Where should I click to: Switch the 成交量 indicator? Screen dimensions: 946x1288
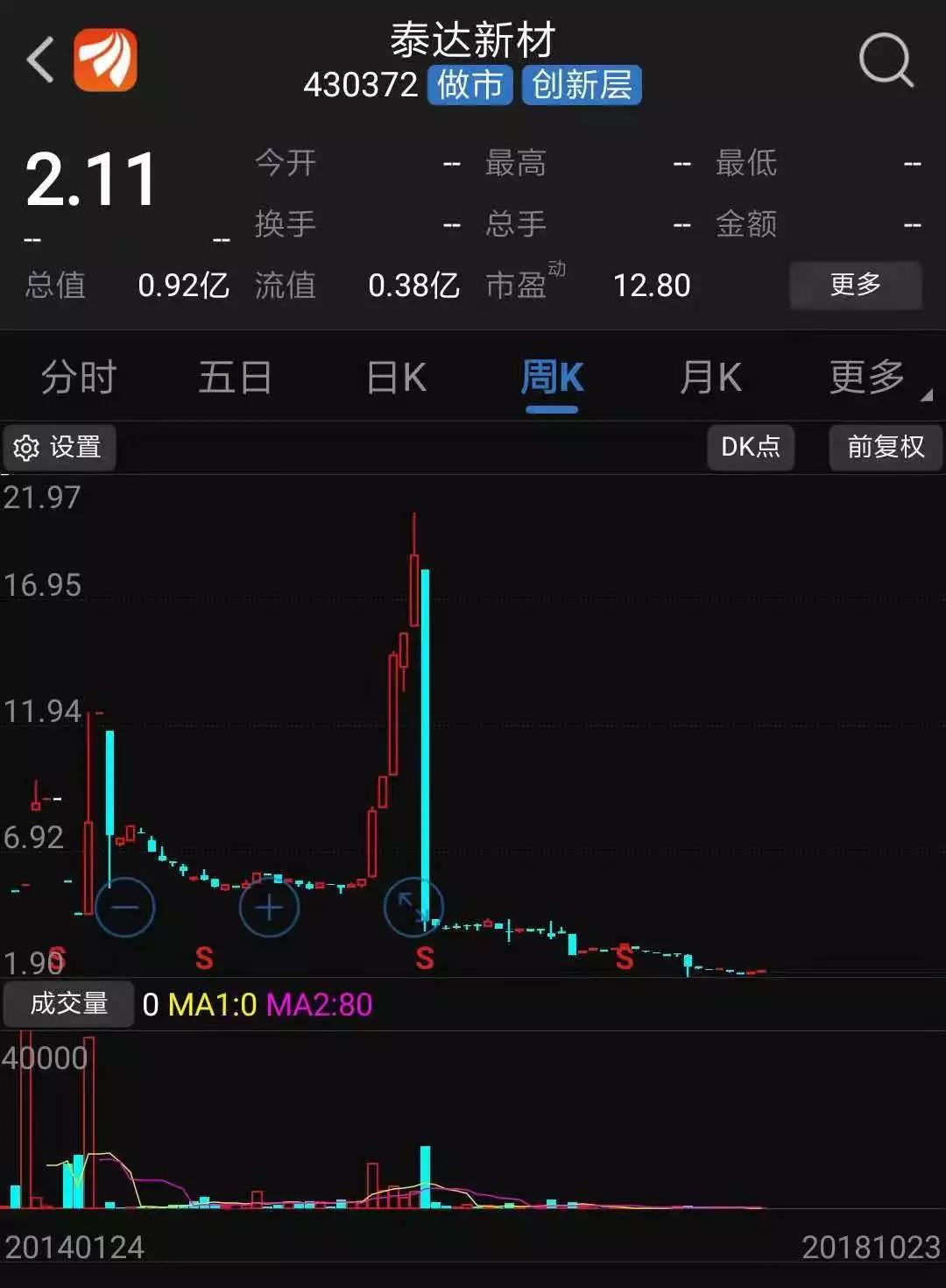68,1004
